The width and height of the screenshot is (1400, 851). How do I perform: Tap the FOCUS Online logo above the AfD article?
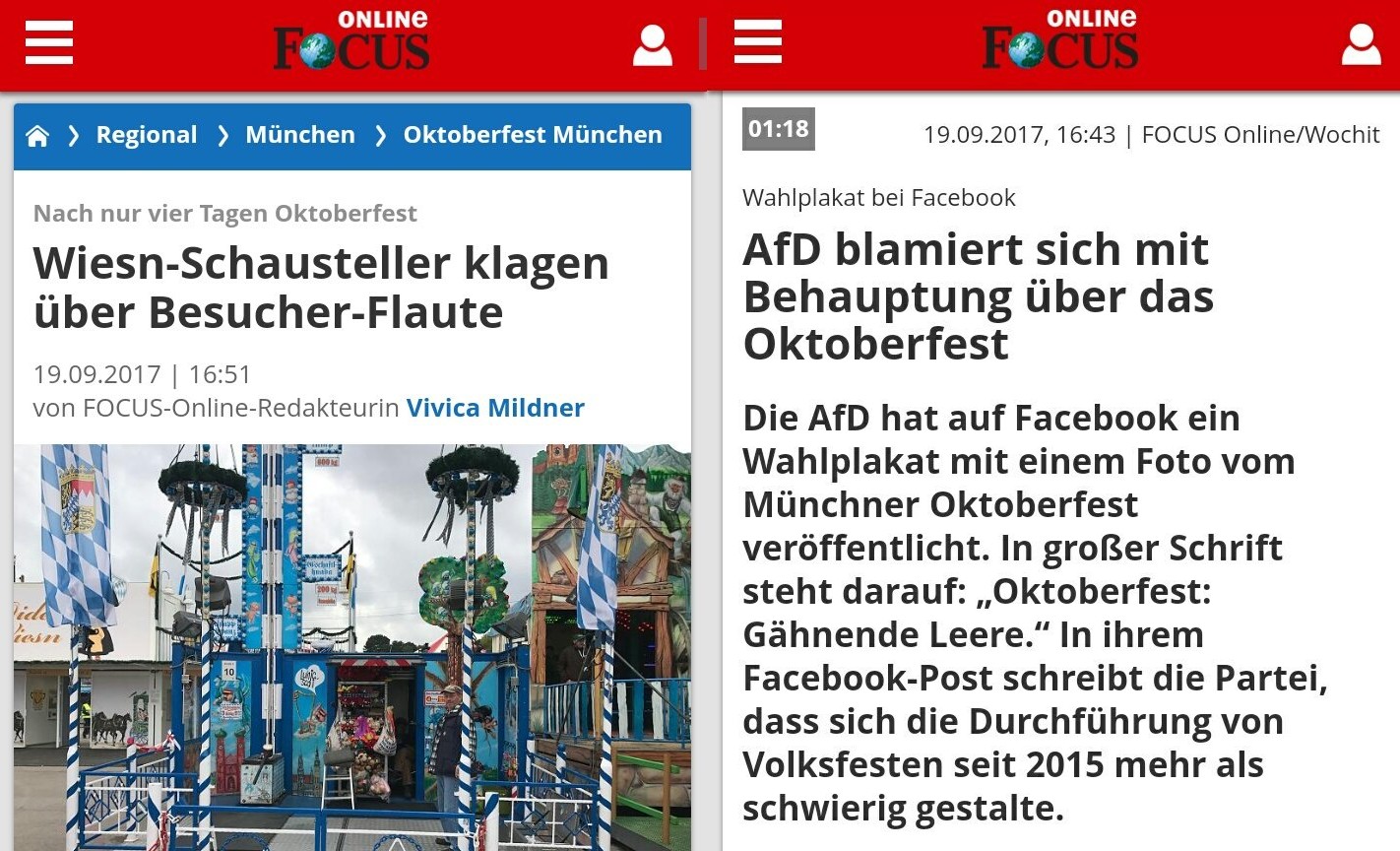(x=1060, y=41)
